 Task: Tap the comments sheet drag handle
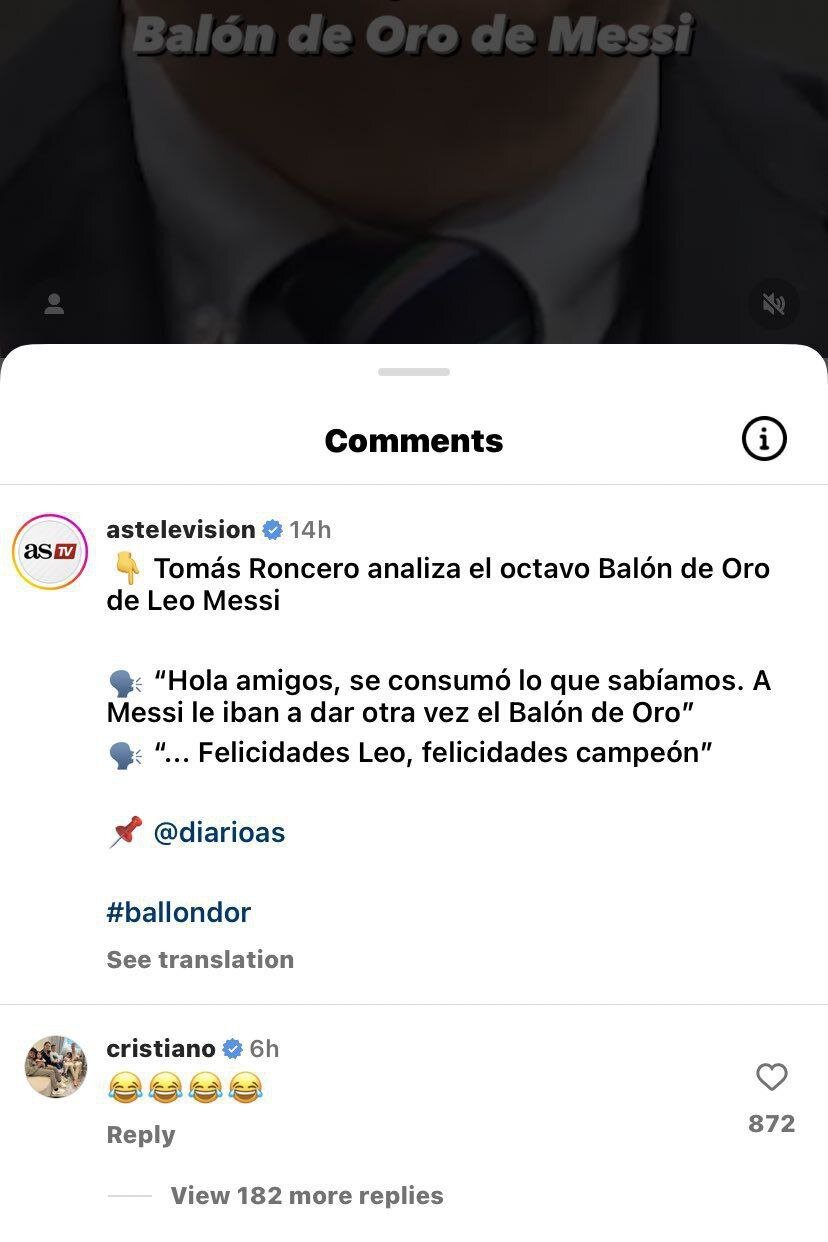(414, 372)
